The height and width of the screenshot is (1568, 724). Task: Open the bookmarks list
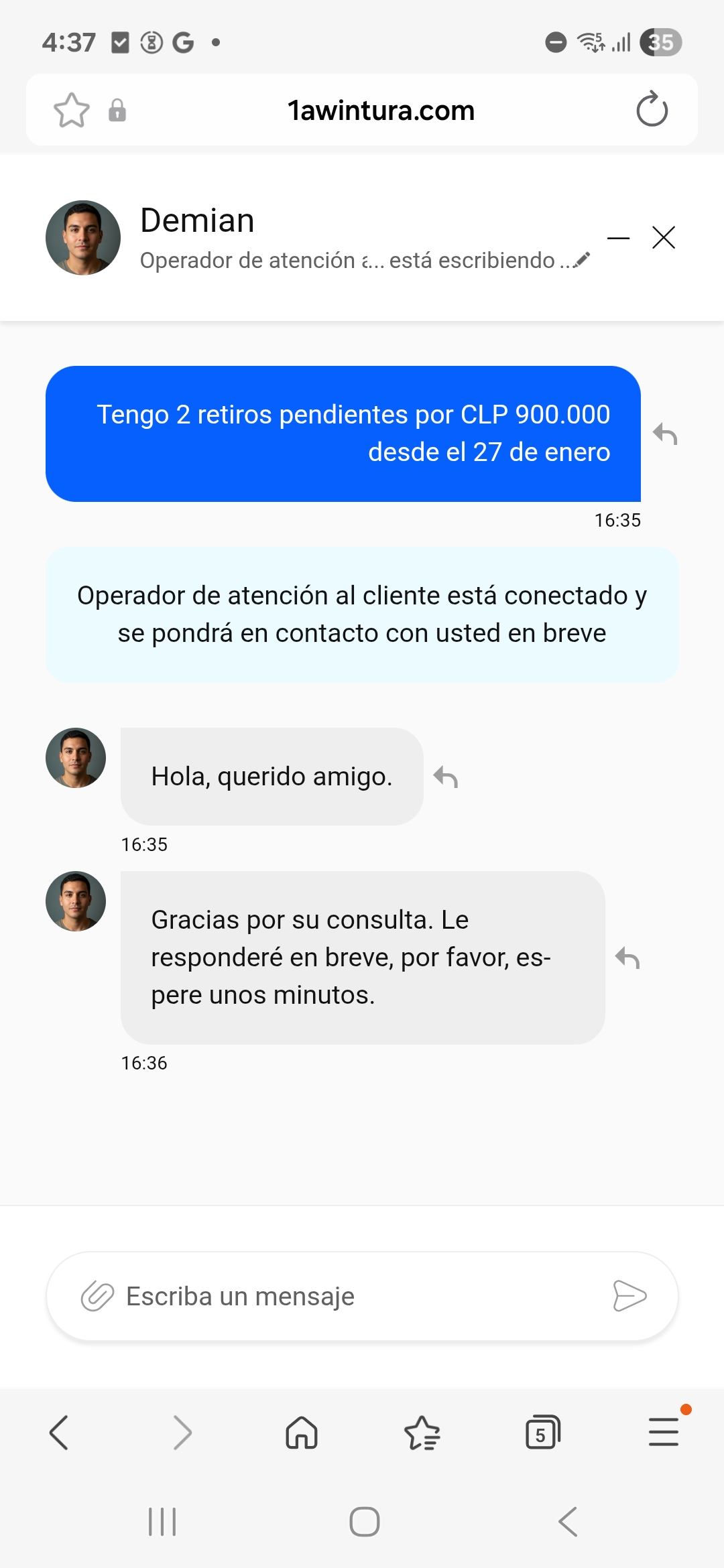coord(422,1433)
